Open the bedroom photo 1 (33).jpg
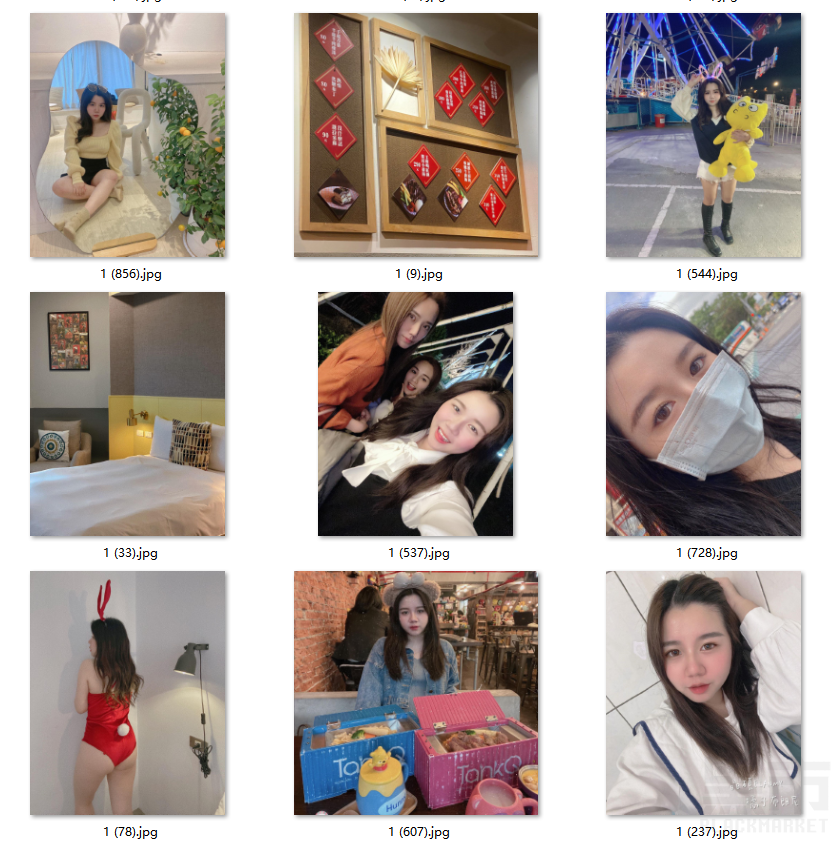The width and height of the screenshot is (839, 841). point(128,414)
